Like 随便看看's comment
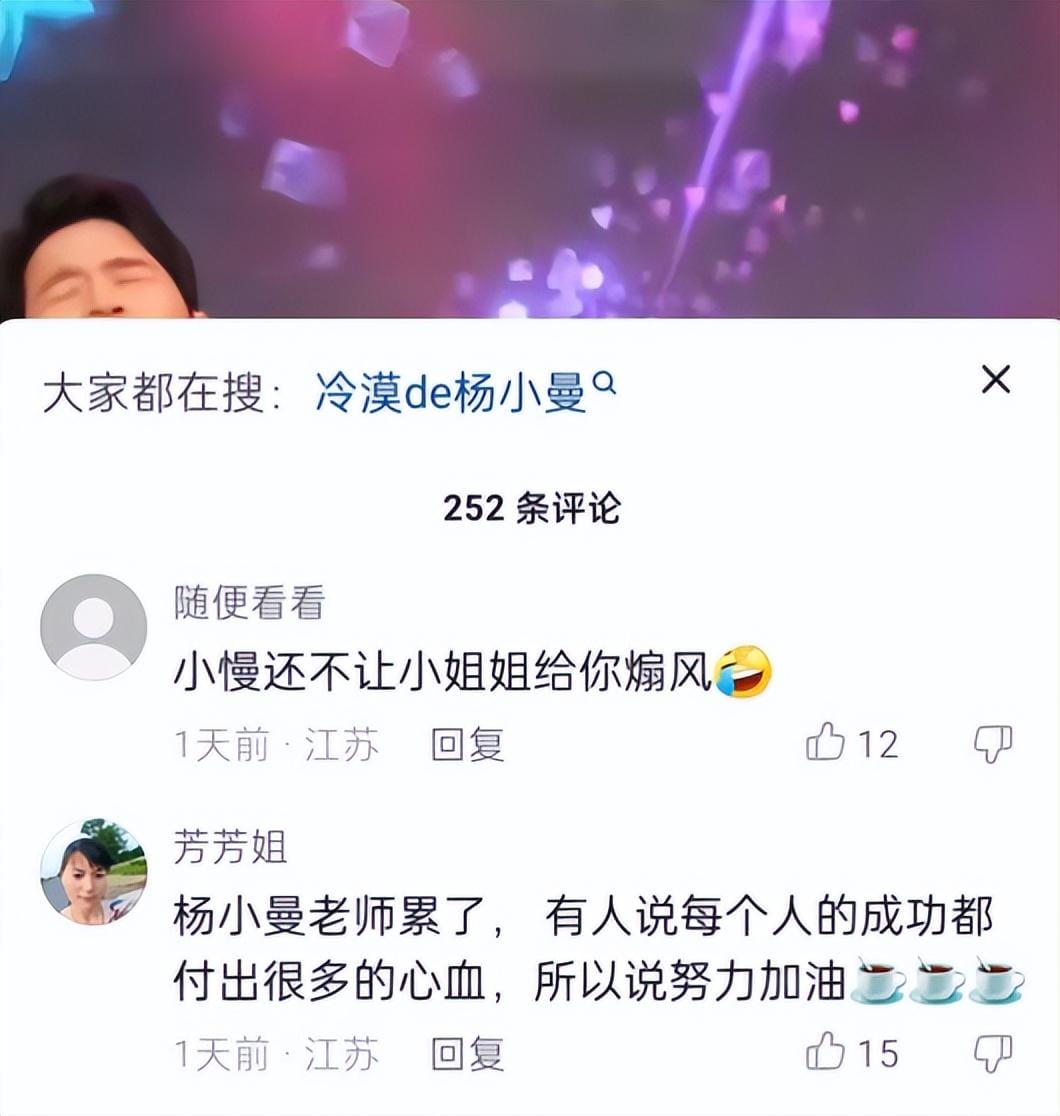This screenshot has height=1116, width=1060. click(826, 744)
